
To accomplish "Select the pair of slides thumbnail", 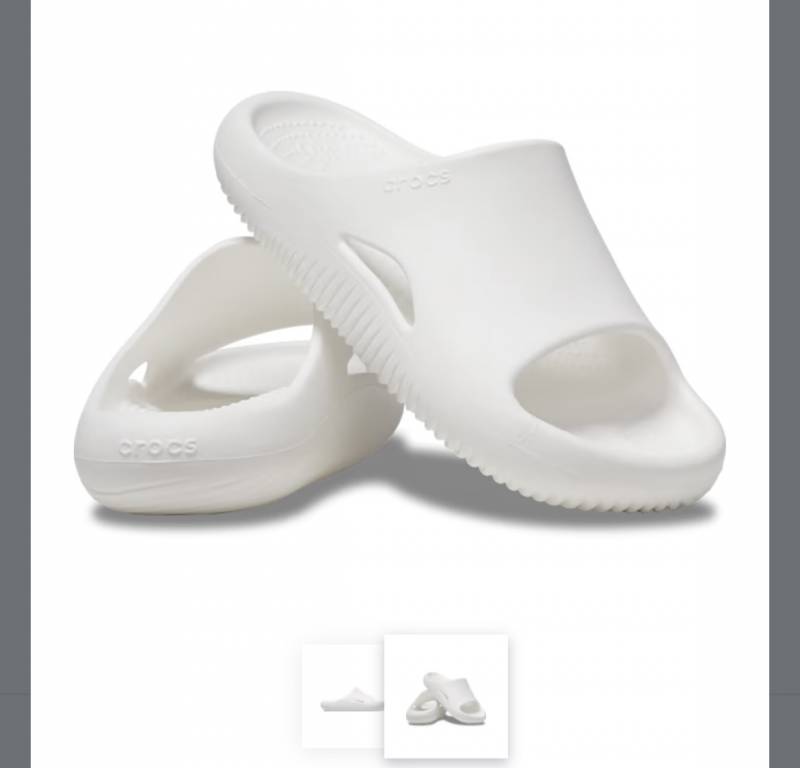I will [x=446, y=696].
